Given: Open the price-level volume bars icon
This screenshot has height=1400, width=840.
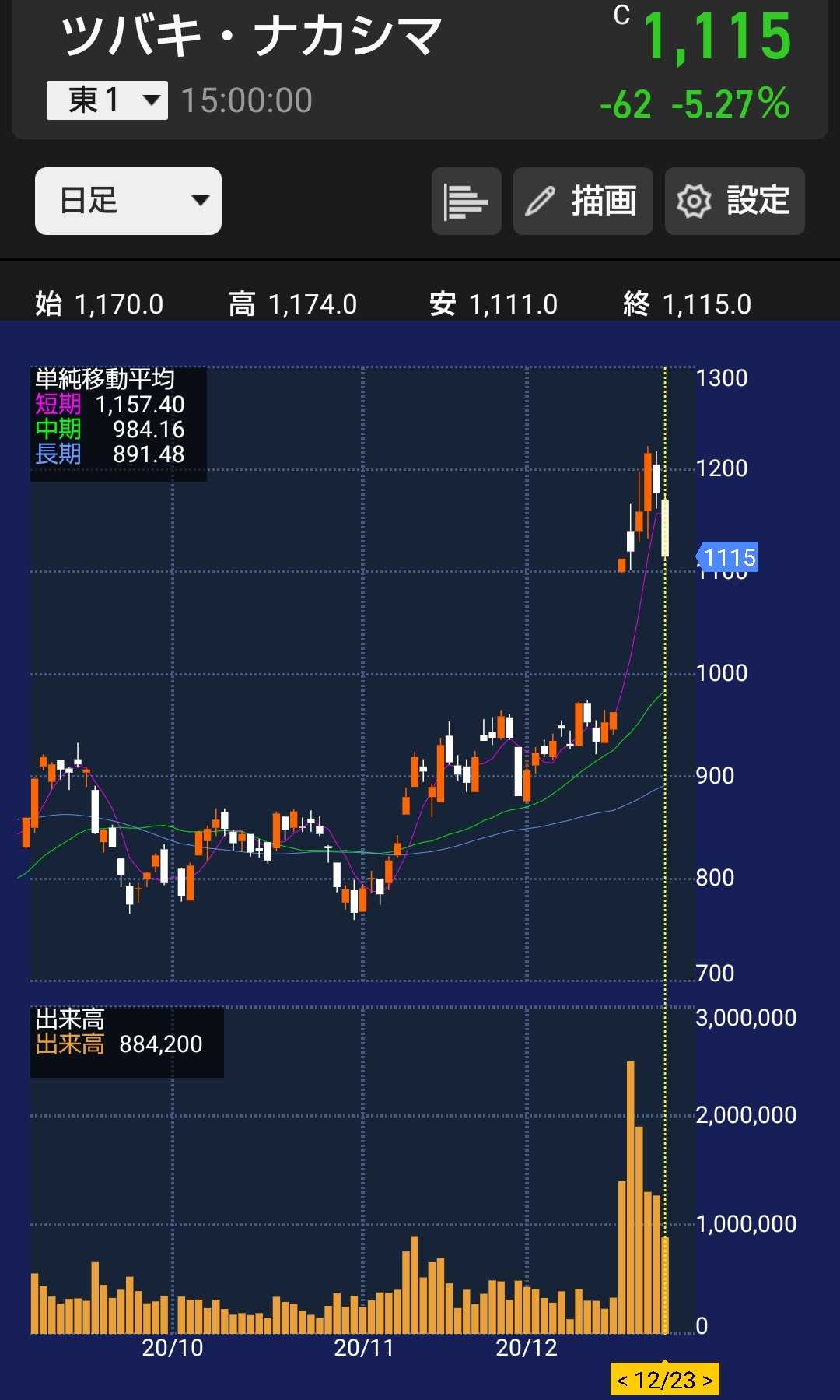Looking at the screenshot, I should [466, 201].
